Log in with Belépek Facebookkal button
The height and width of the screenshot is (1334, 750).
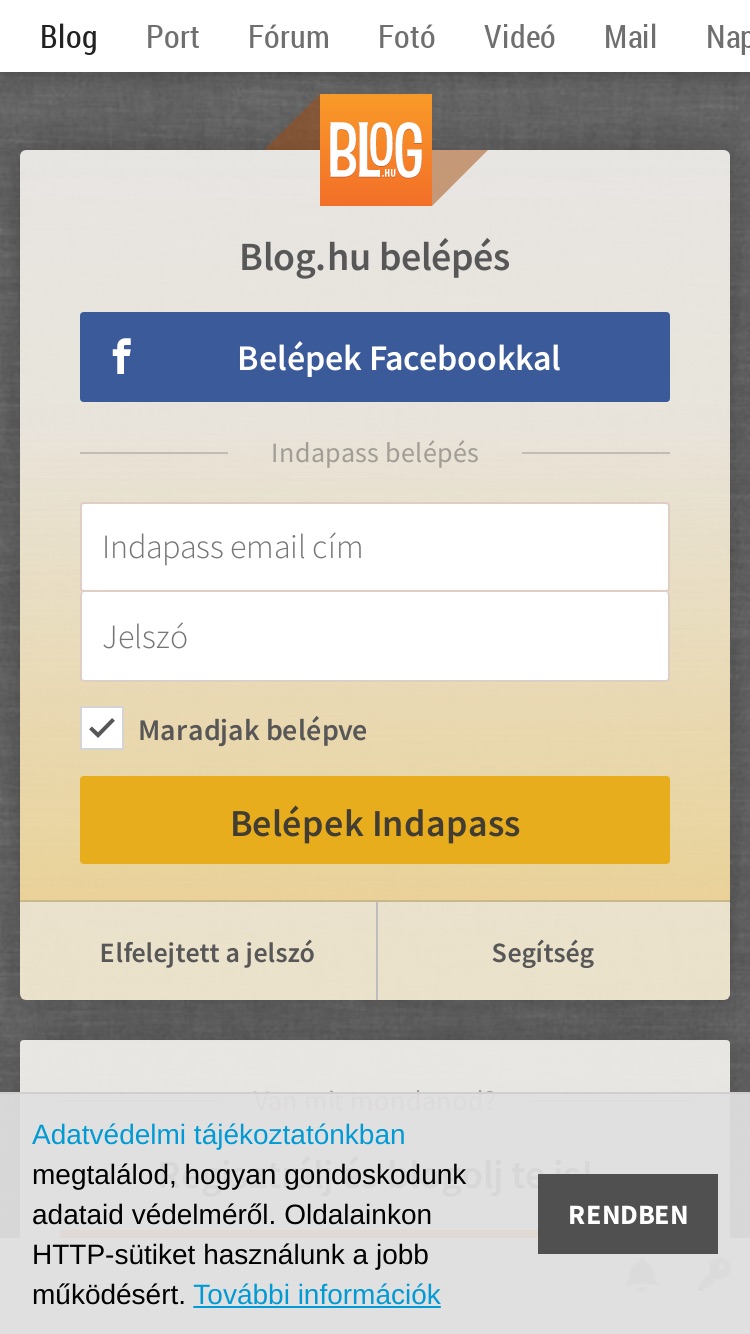pyautogui.click(x=375, y=357)
